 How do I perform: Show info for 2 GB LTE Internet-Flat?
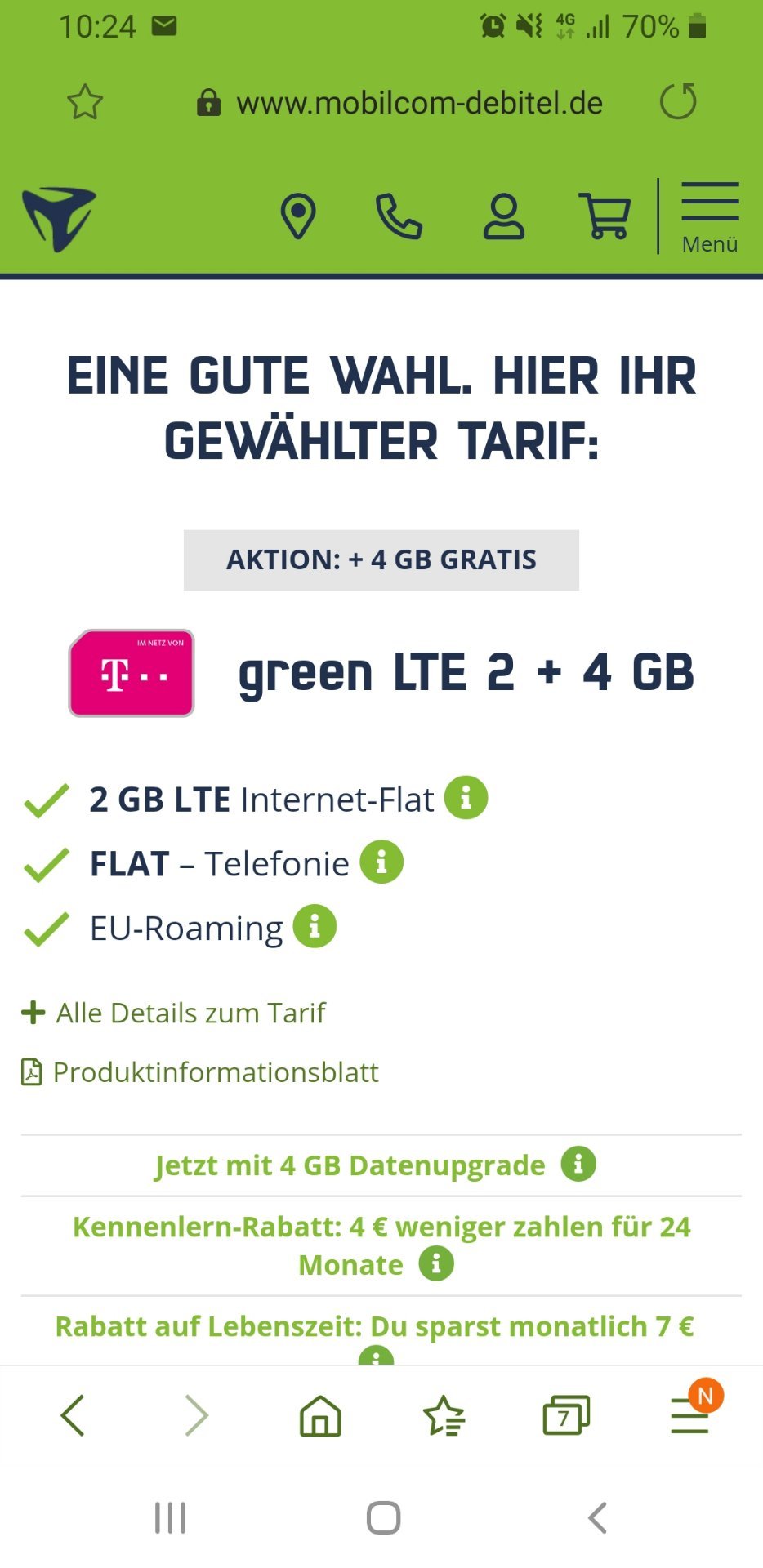pyautogui.click(x=466, y=797)
